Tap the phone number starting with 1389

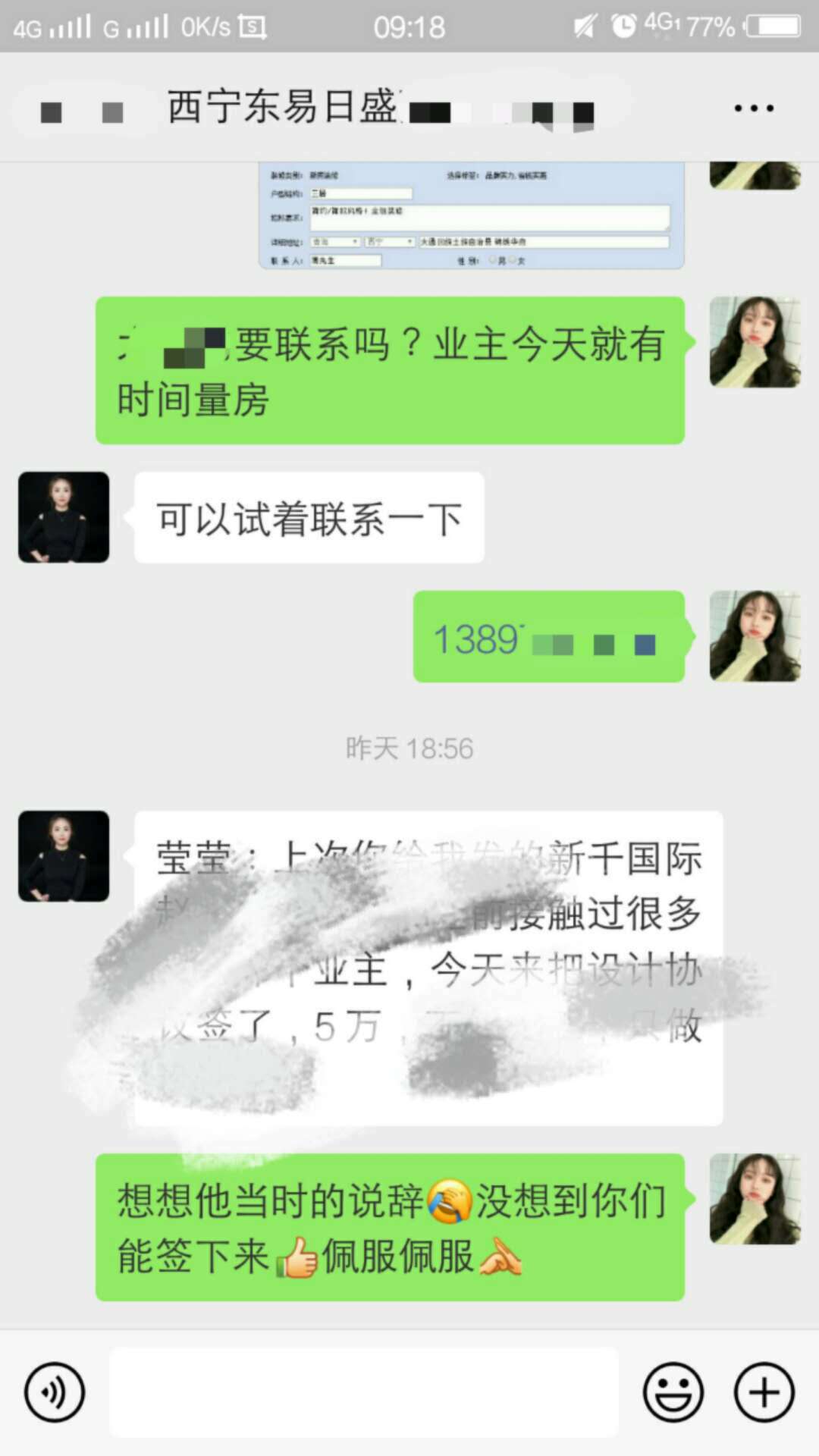pos(544,639)
